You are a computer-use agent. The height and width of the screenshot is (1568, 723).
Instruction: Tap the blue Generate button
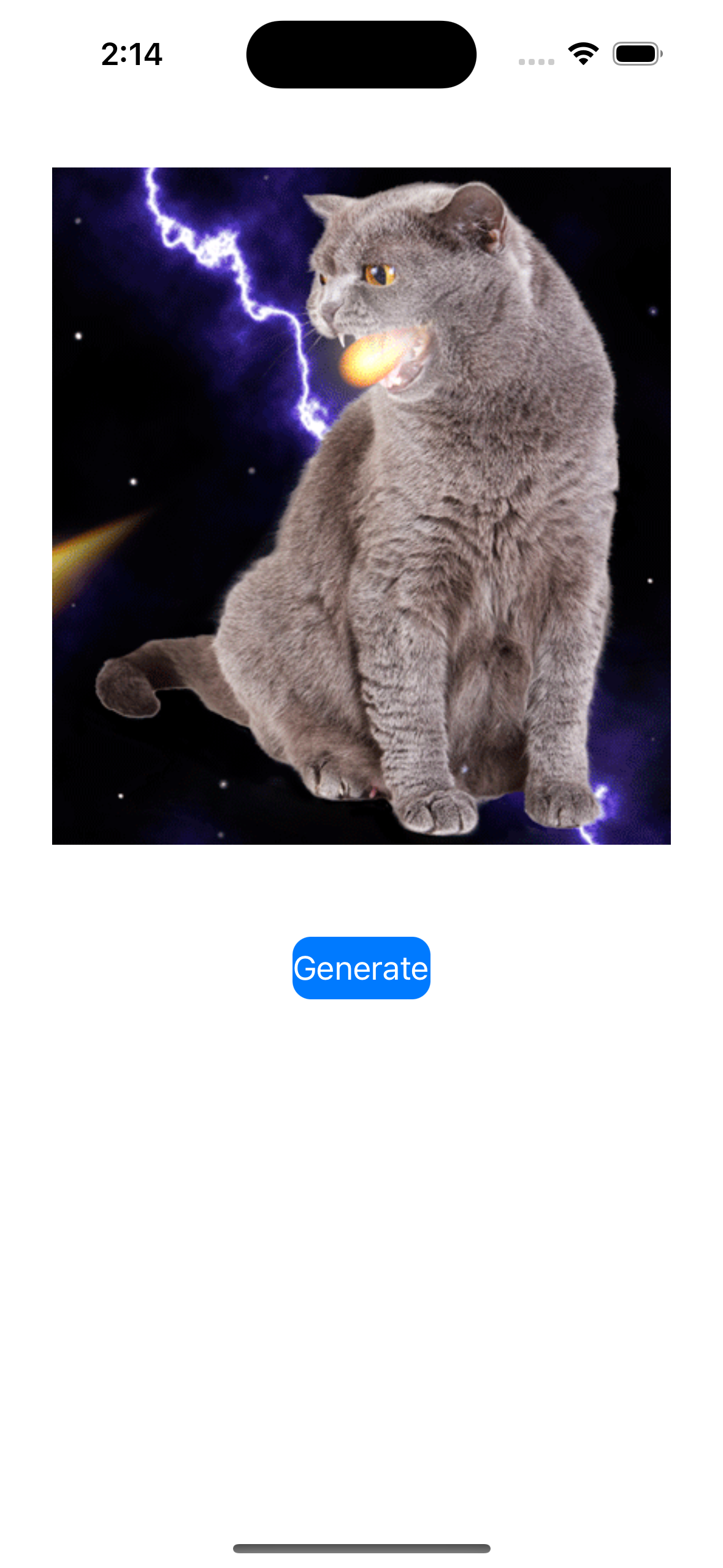click(361, 968)
